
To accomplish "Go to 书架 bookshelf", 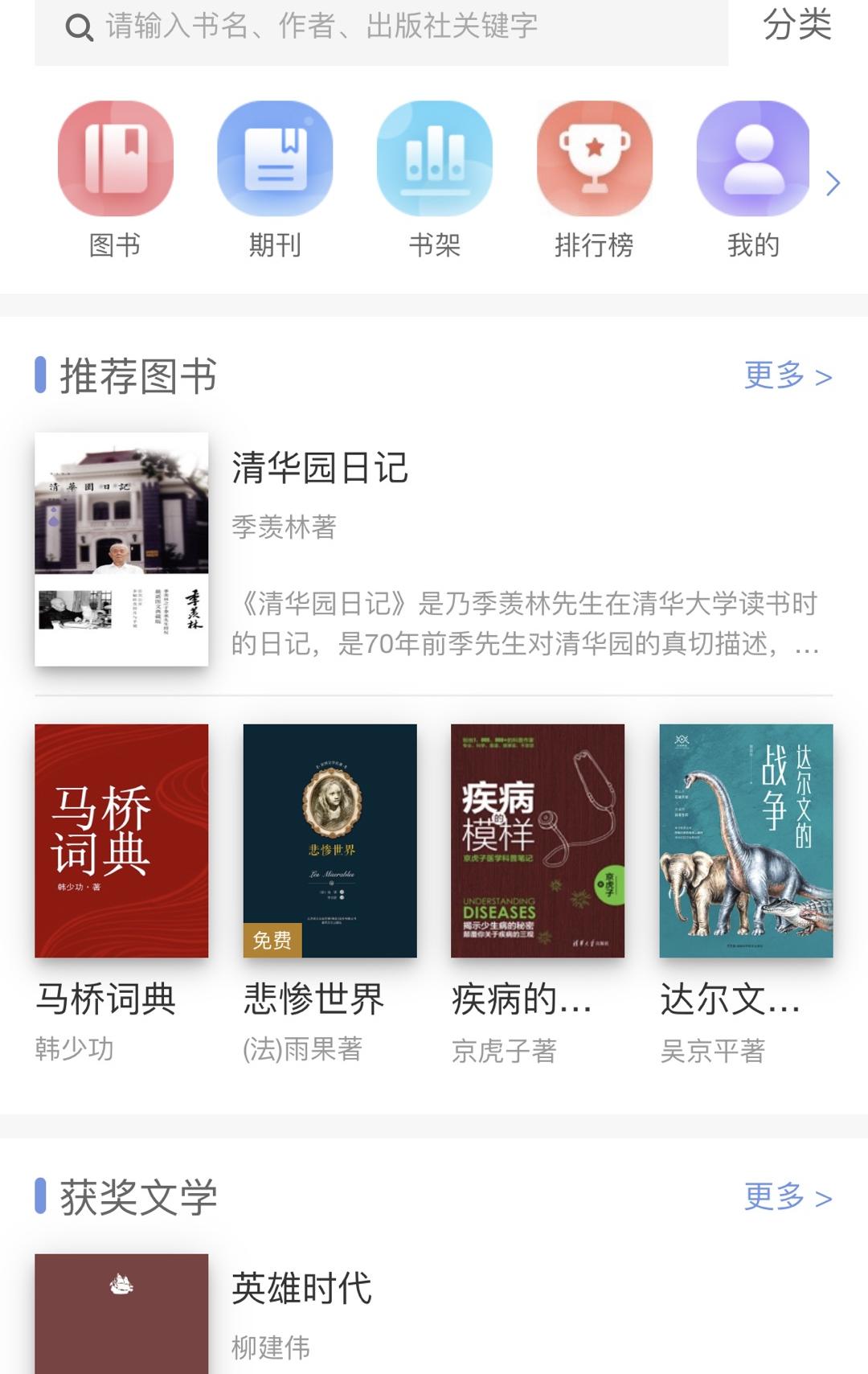I will (434, 178).
